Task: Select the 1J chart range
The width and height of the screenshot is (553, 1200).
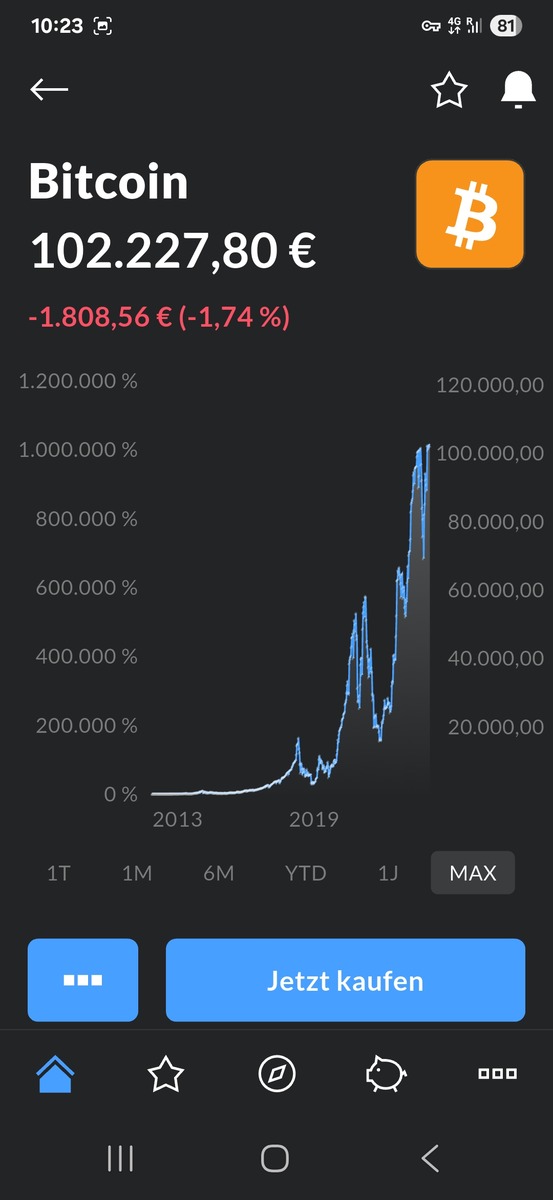Action: 388,873
